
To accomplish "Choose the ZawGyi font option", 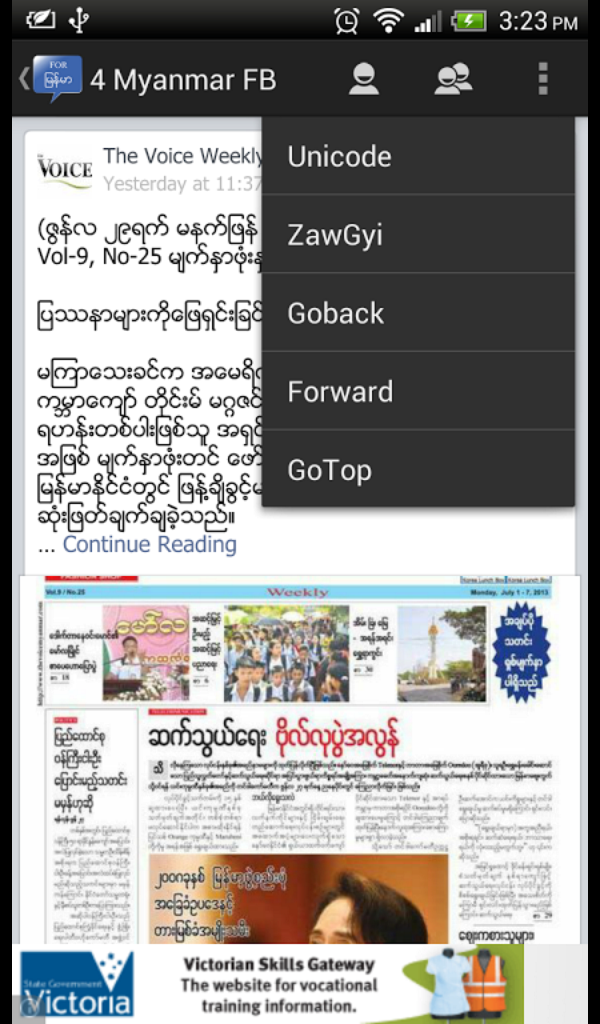I will (x=418, y=234).
